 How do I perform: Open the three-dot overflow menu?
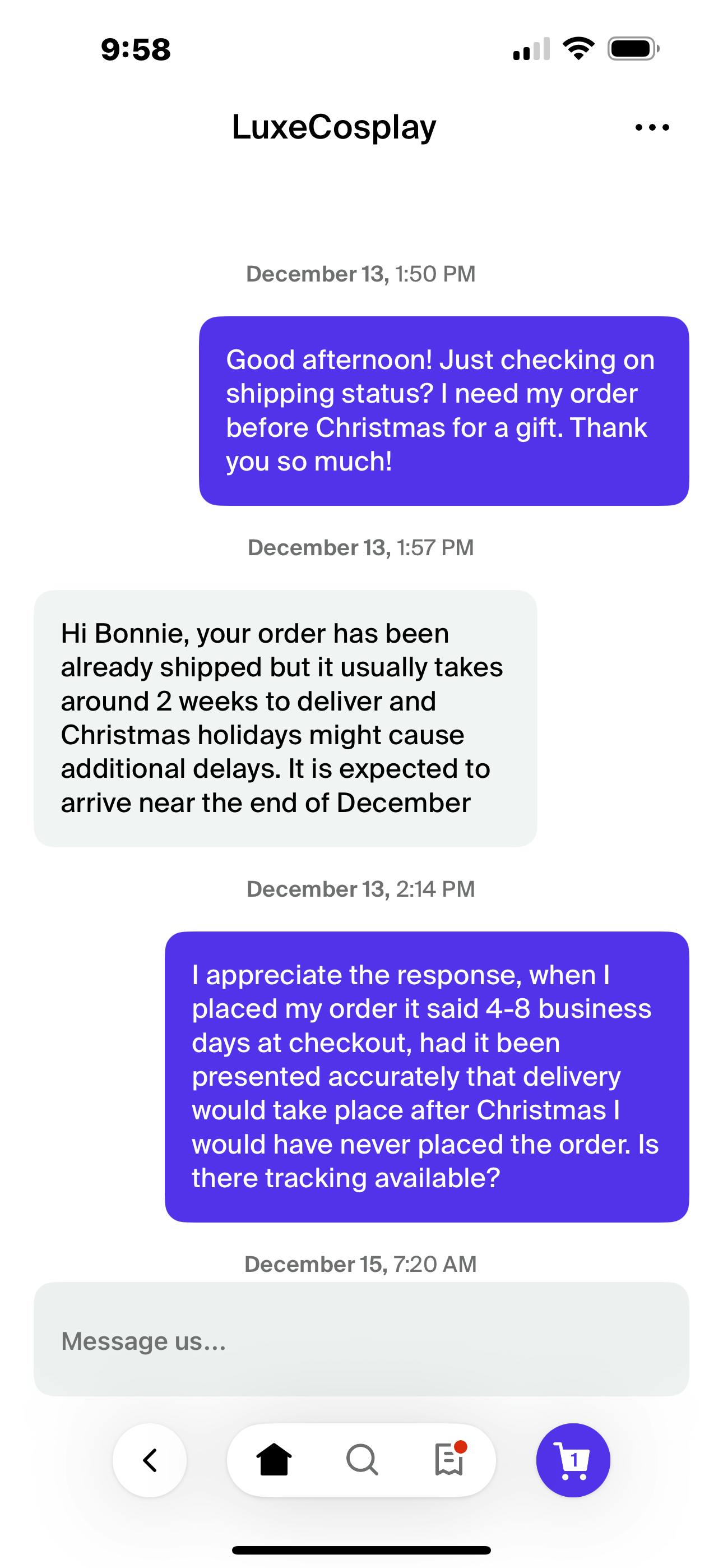point(651,127)
